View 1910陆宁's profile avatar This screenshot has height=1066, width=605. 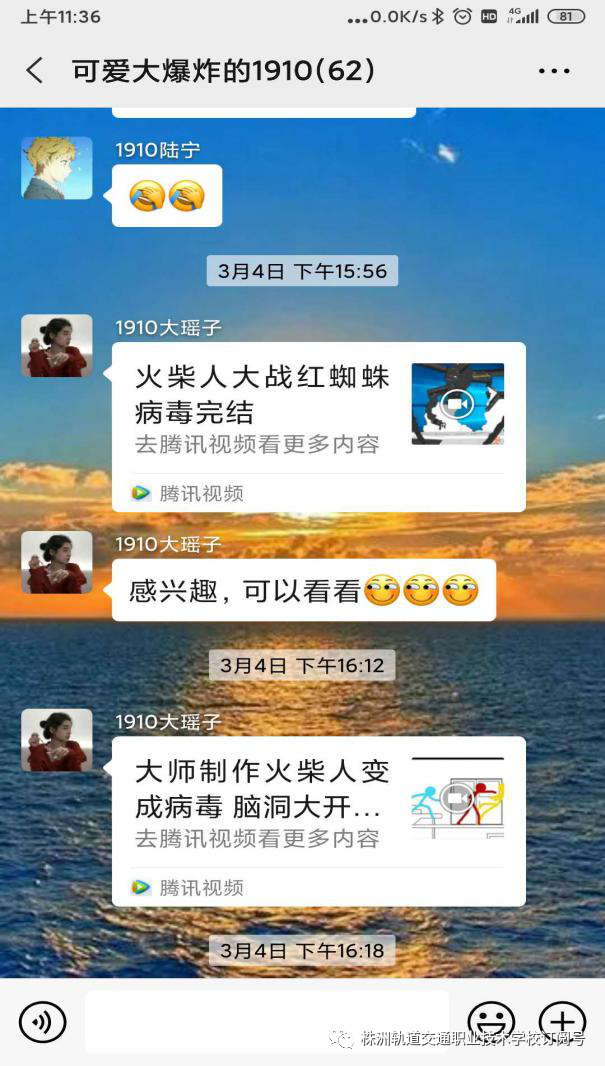57,168
